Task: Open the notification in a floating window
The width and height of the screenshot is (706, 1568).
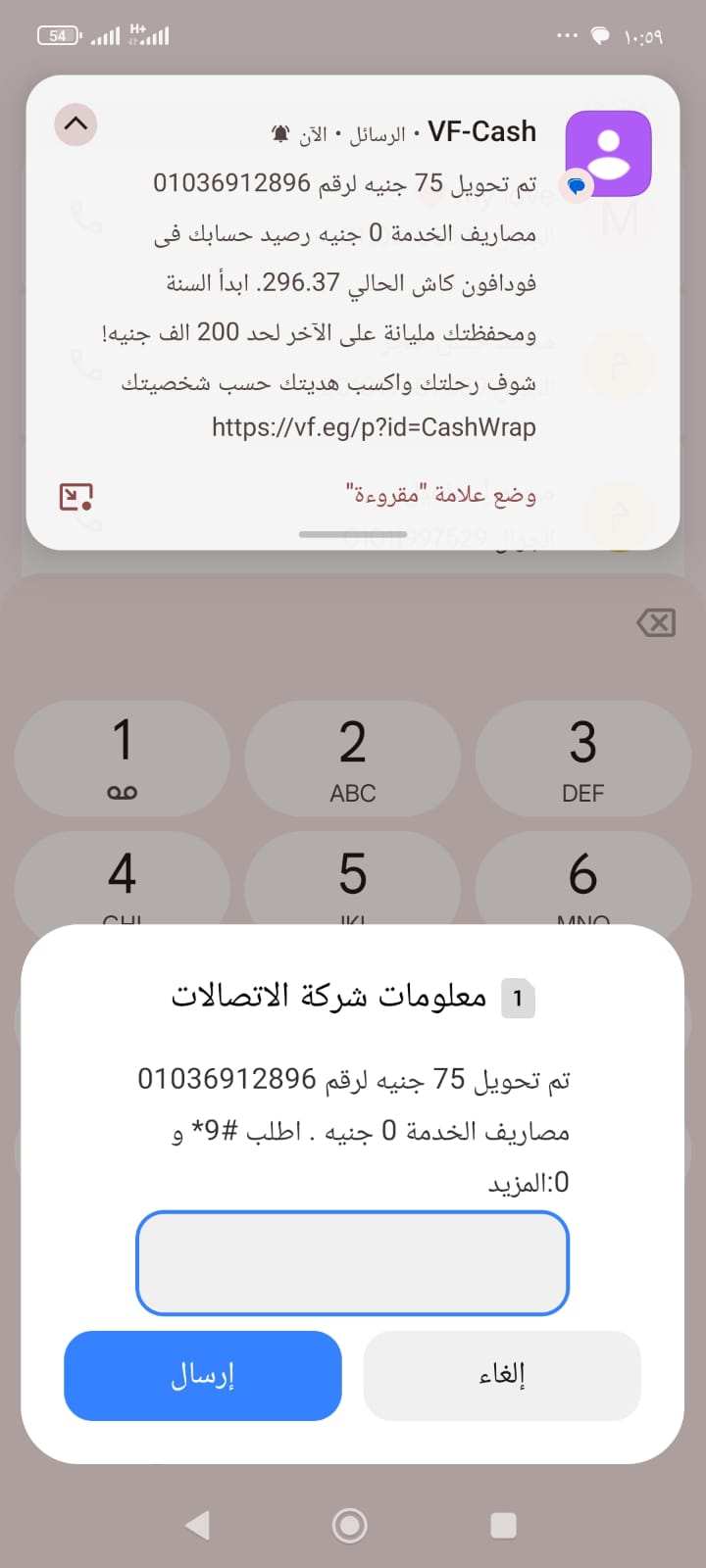Action: pyautogui.click(x=76, y=497)
